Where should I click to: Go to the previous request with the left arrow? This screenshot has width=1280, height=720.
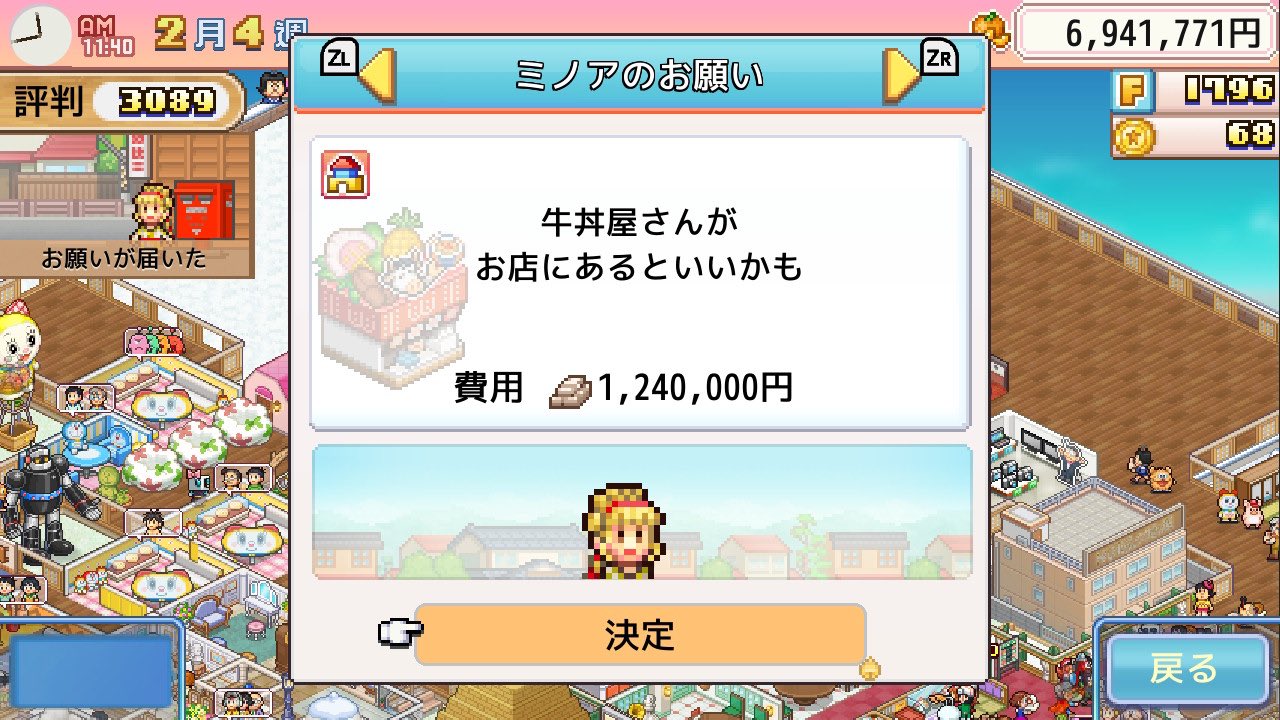click(377, 75)
